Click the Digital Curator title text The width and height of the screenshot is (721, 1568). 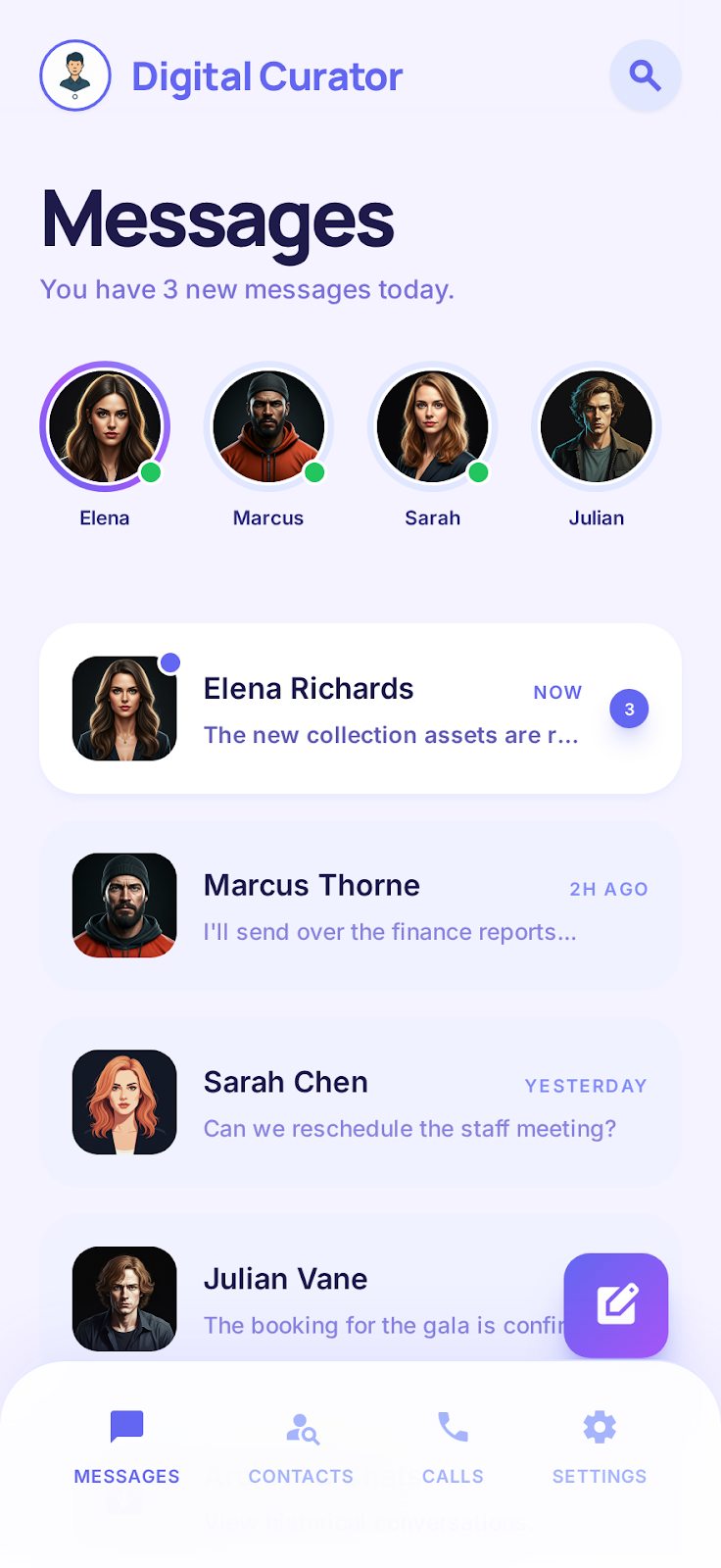click(x=266, y=75)
